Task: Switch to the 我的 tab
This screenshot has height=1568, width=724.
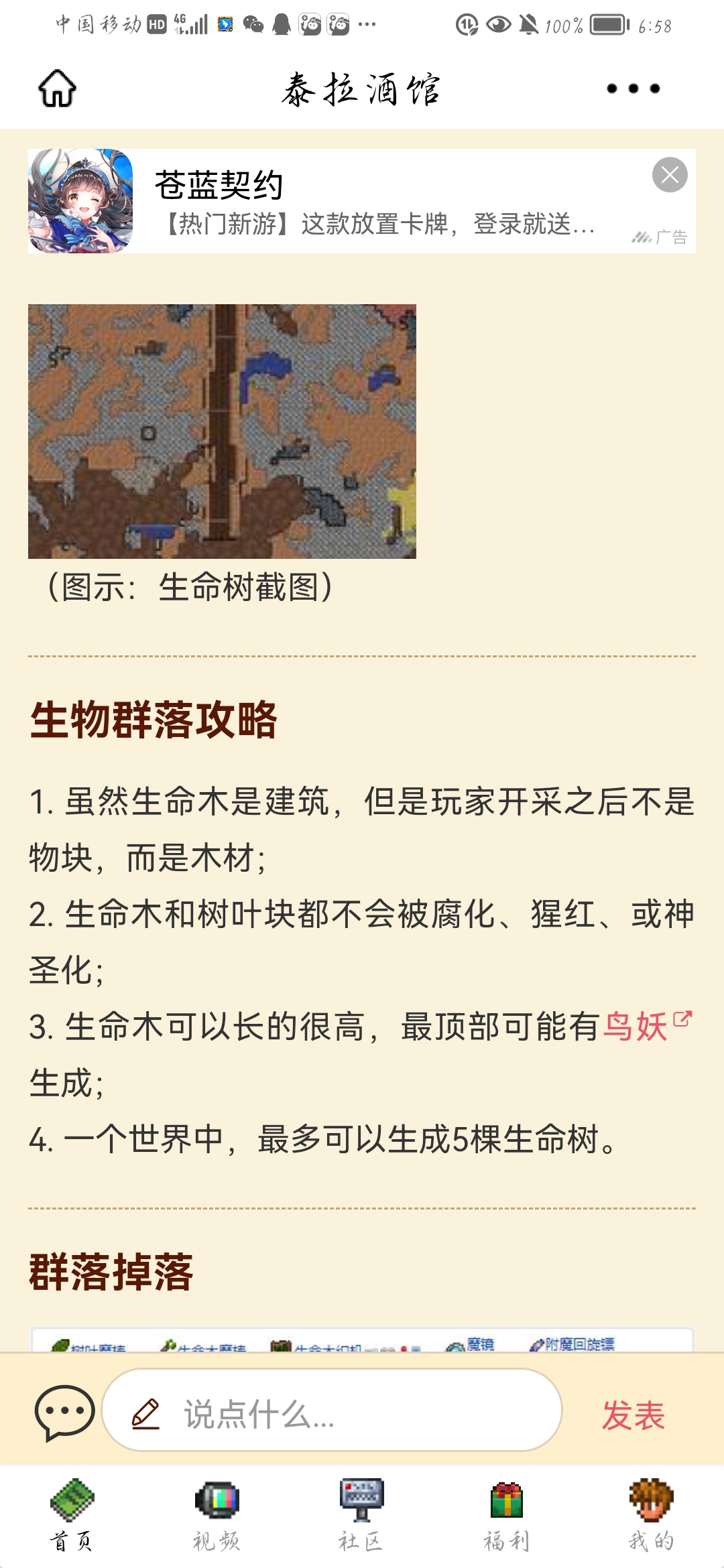Action: (x=651, y=1514)
